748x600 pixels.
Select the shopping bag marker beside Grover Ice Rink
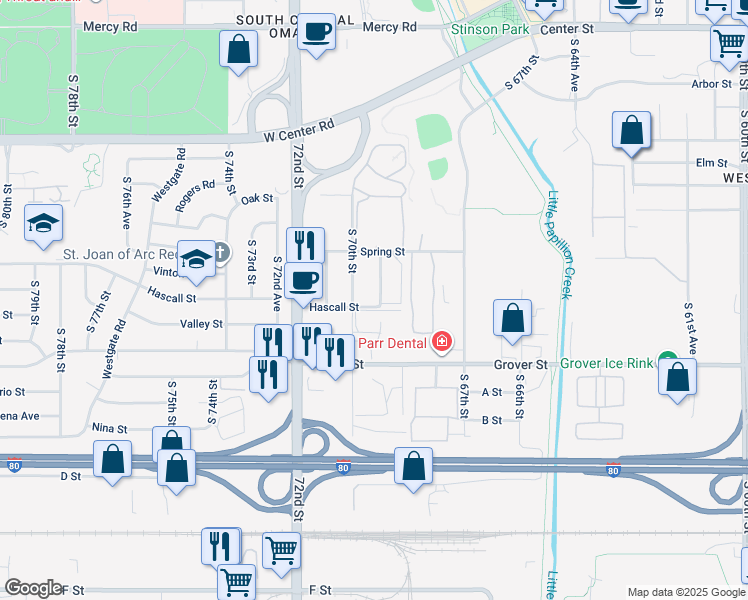[x=678, y=378]
